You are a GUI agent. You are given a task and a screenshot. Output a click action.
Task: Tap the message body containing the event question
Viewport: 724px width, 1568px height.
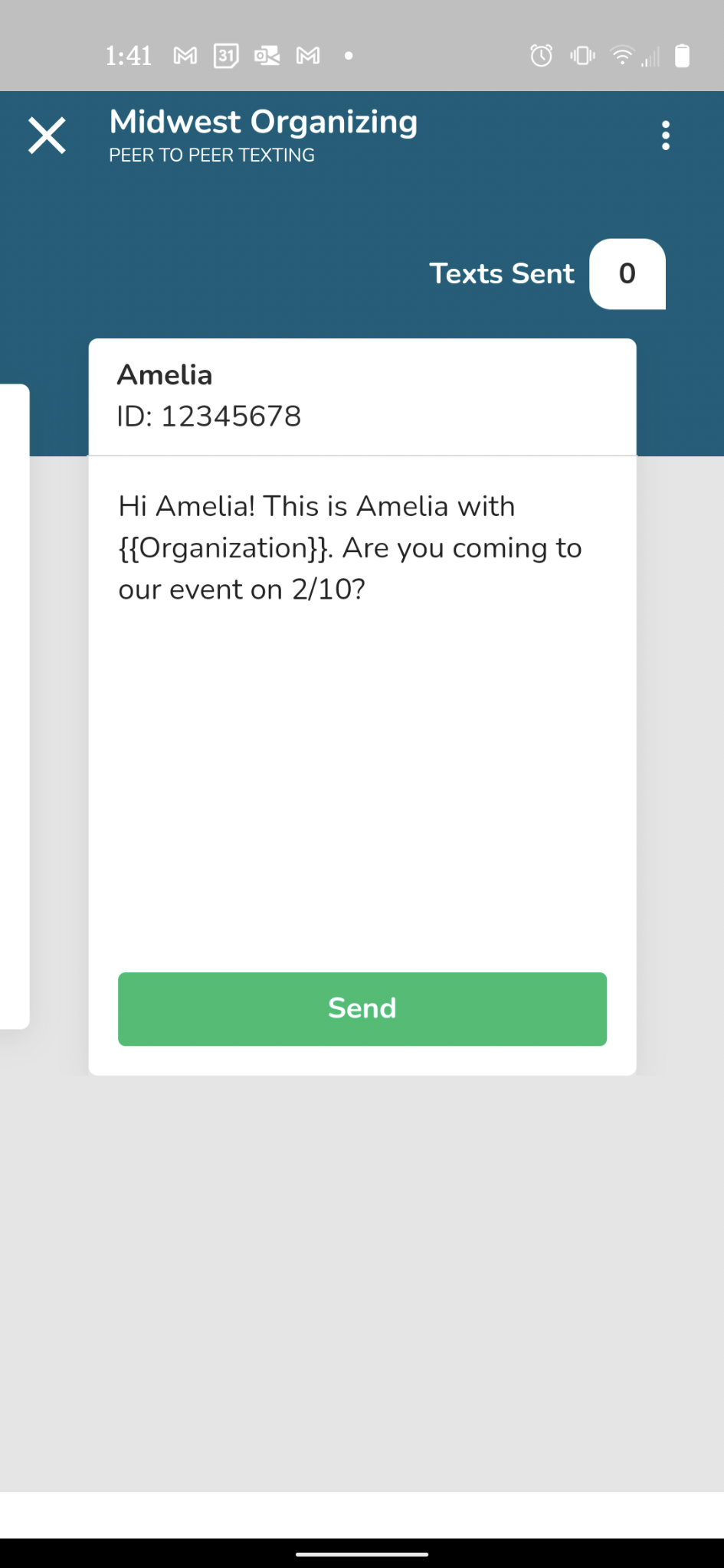350,547
